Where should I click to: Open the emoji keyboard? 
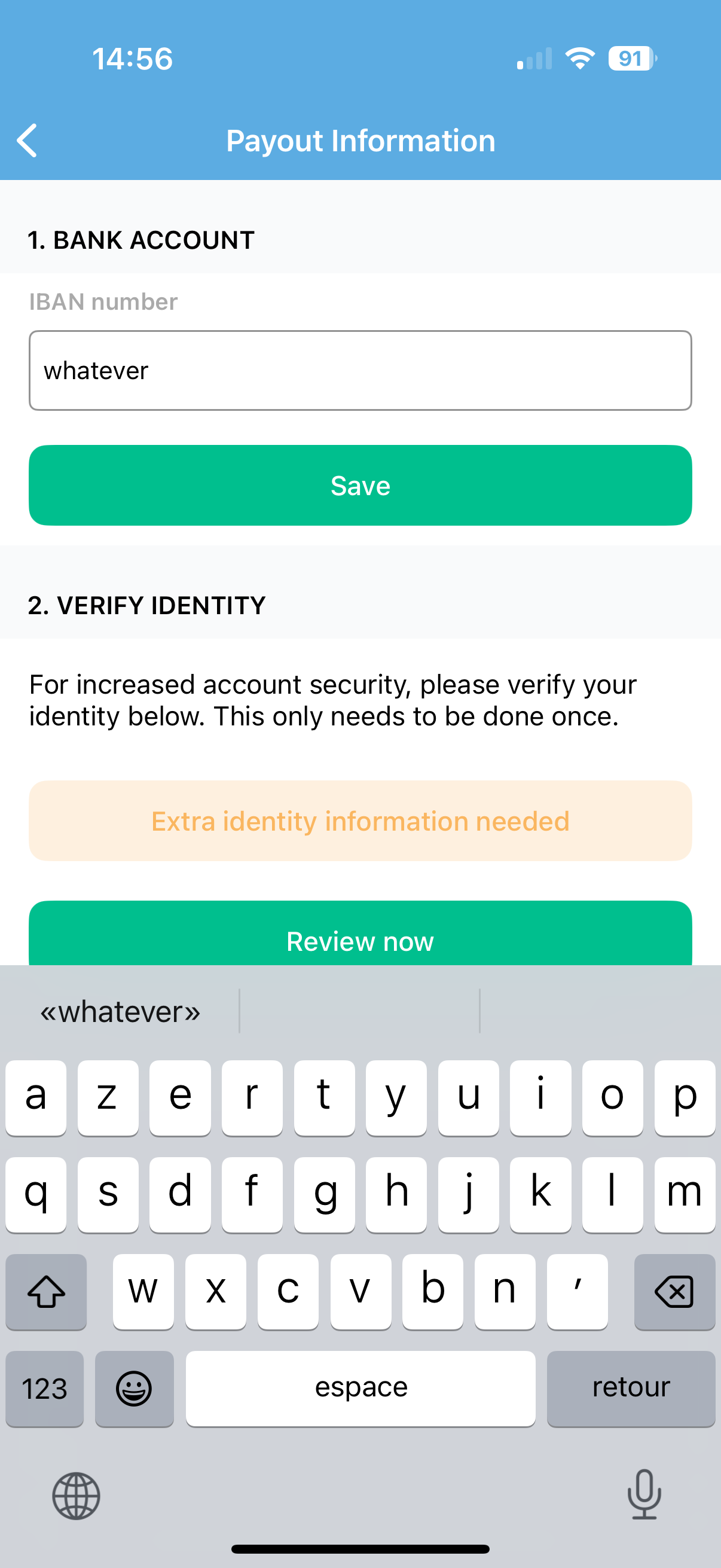pos(134,1388)
